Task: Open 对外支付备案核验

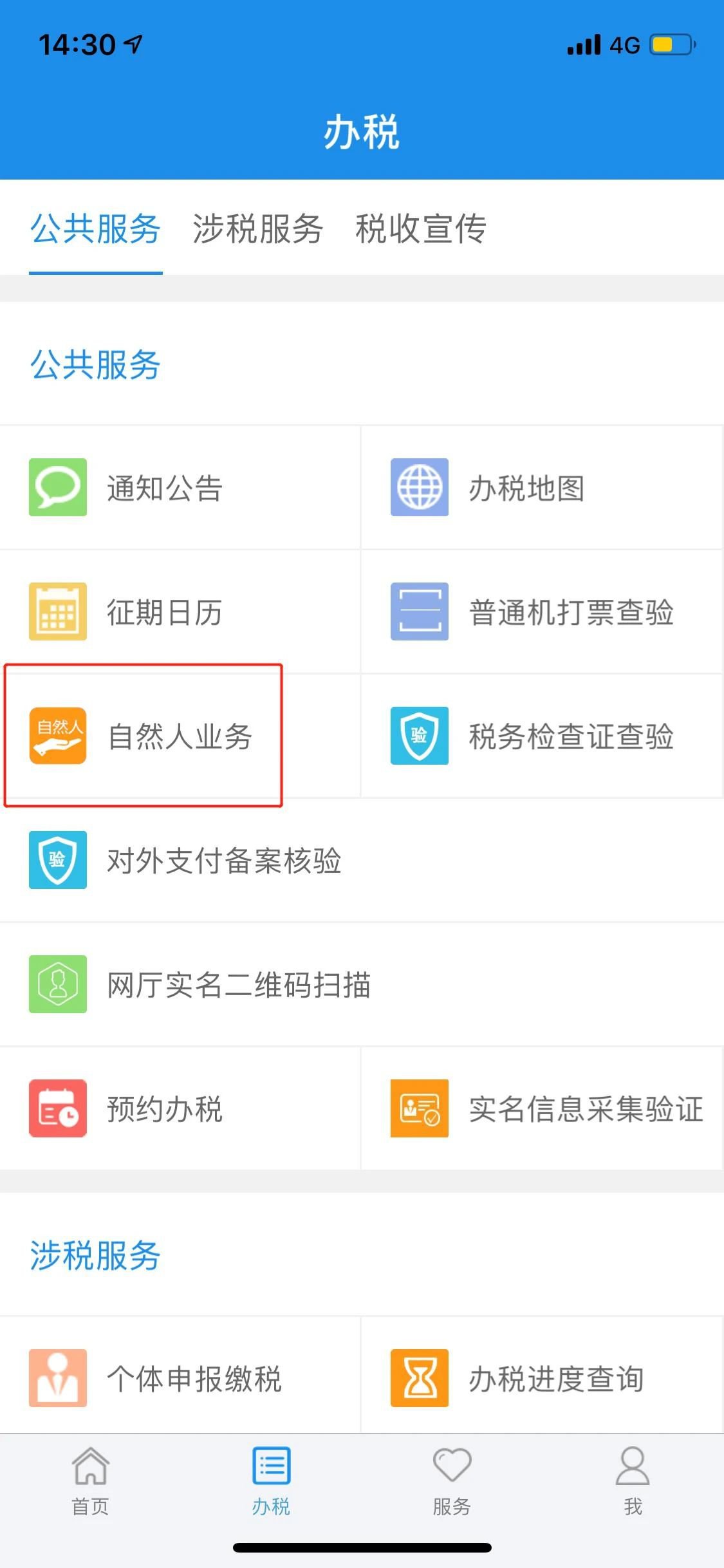Action: (x=223, y=861)
